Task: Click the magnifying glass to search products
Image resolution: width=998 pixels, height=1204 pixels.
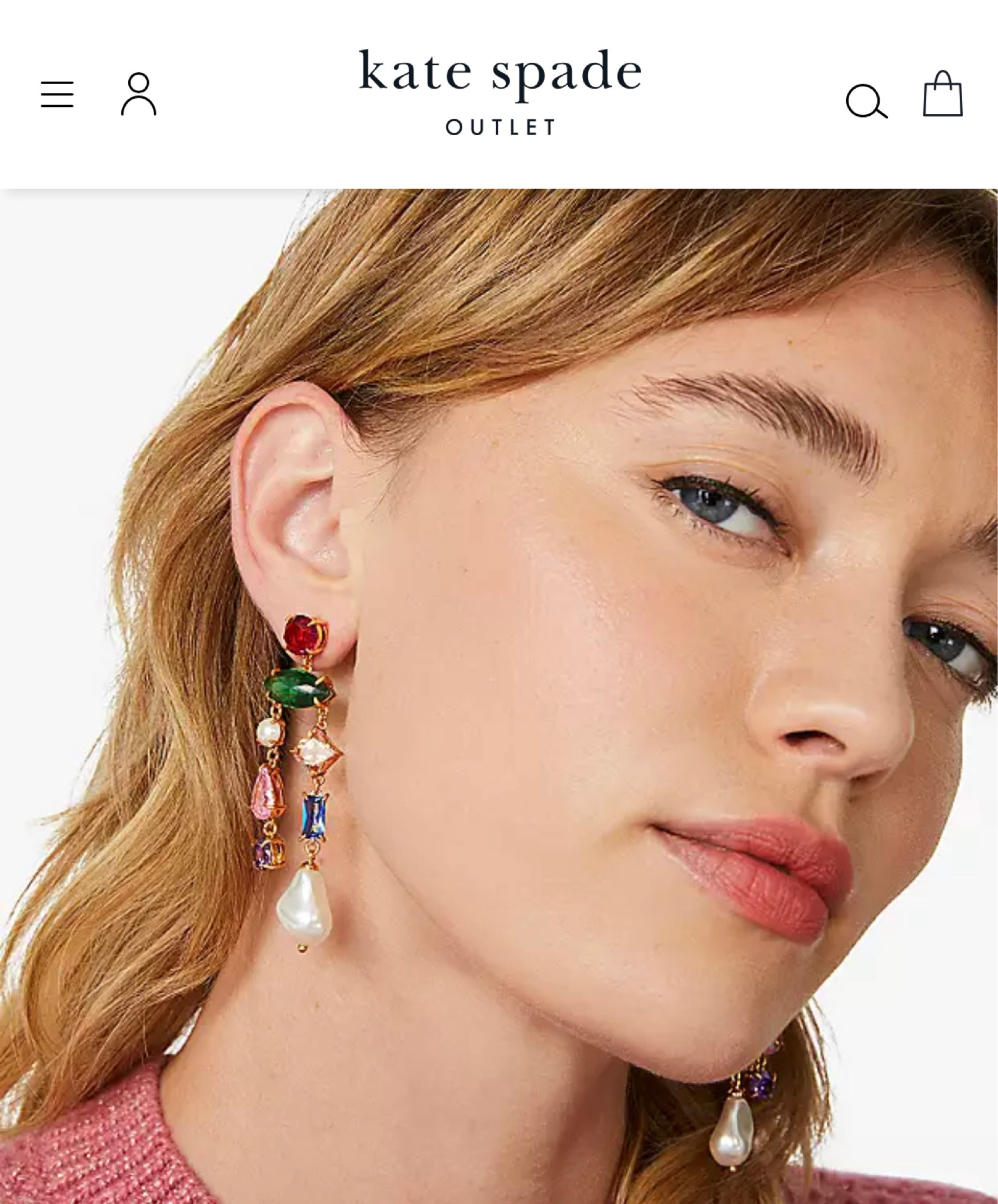Action: [865, 102]
